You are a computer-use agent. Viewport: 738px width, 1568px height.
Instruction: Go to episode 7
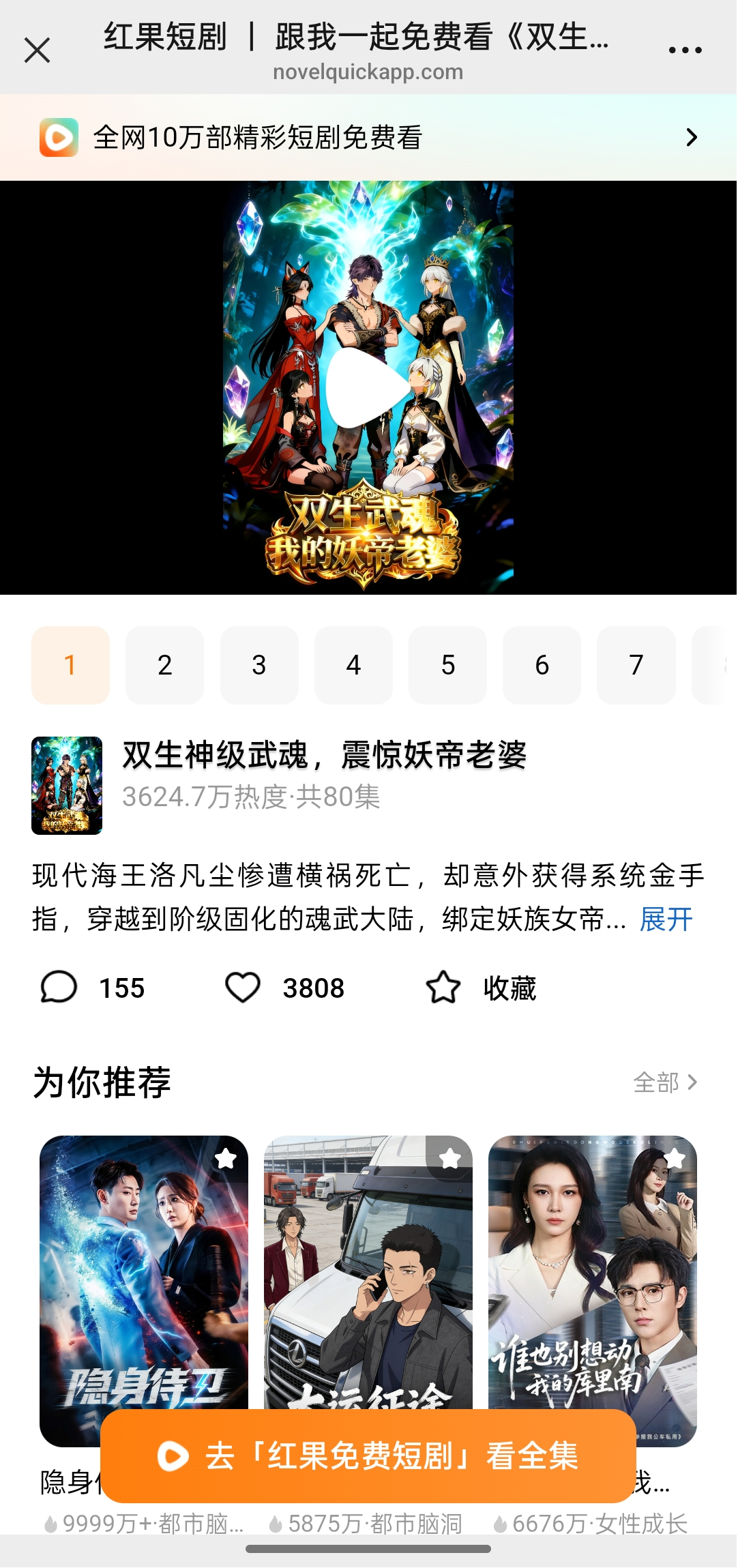pos(636,665)
